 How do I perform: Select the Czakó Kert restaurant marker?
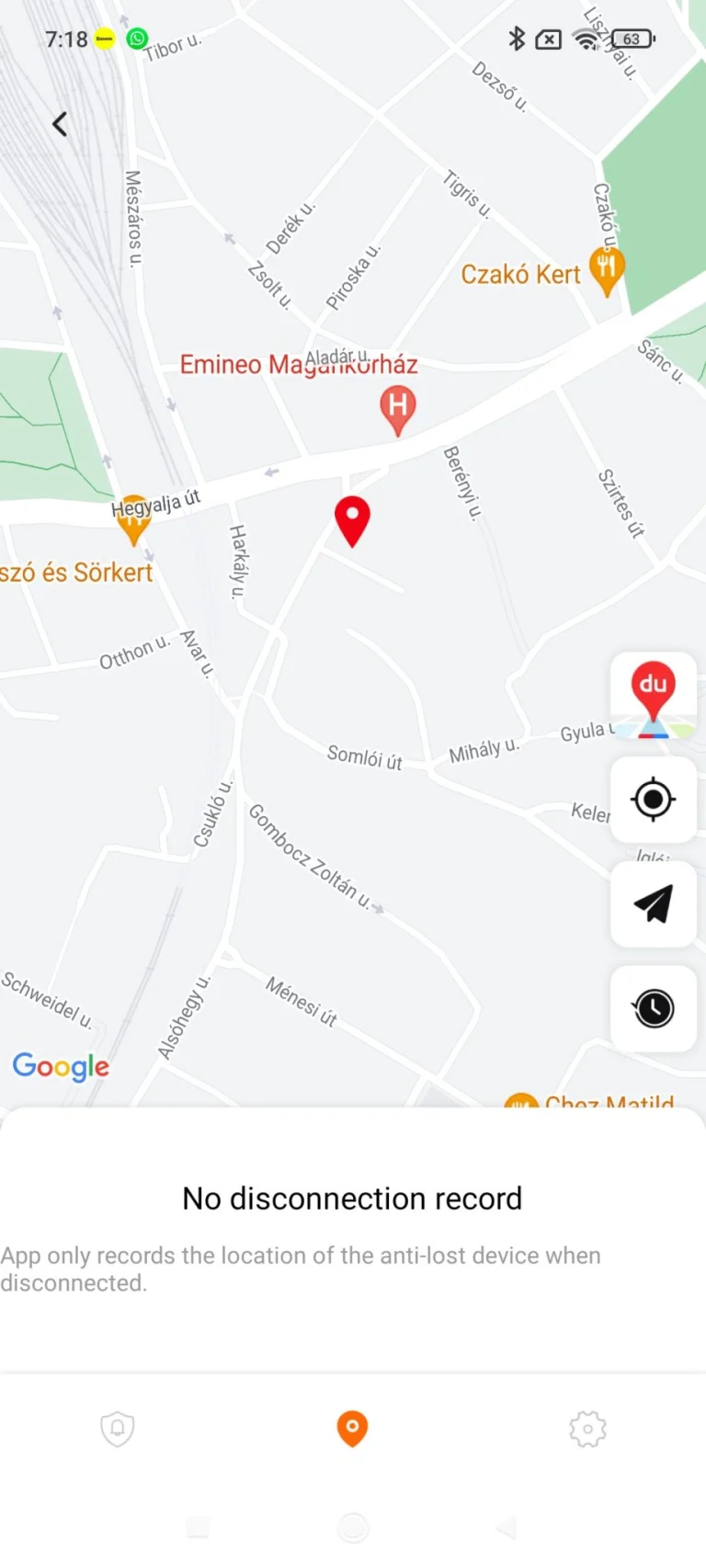pos(606,270)
